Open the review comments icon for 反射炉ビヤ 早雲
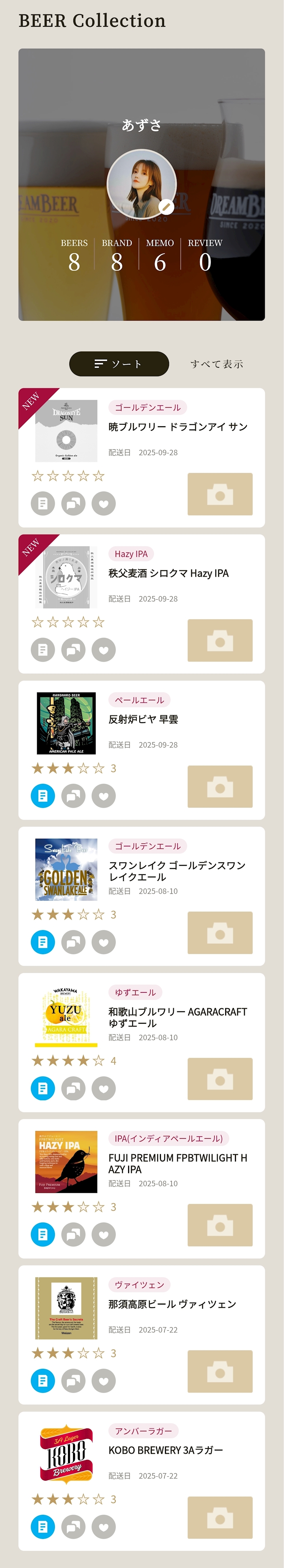 point(73,796)
